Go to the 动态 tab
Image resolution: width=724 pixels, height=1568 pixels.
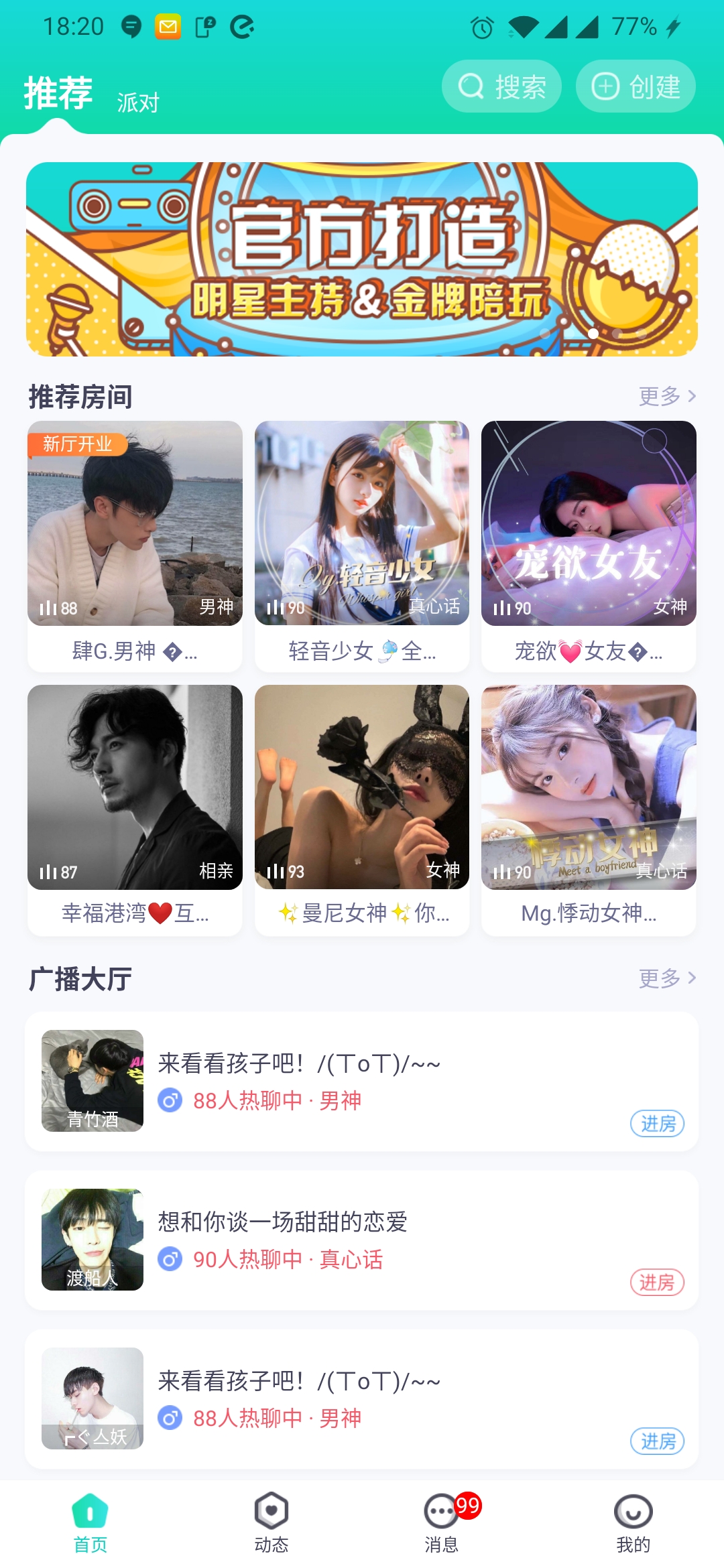point(271,1522)
